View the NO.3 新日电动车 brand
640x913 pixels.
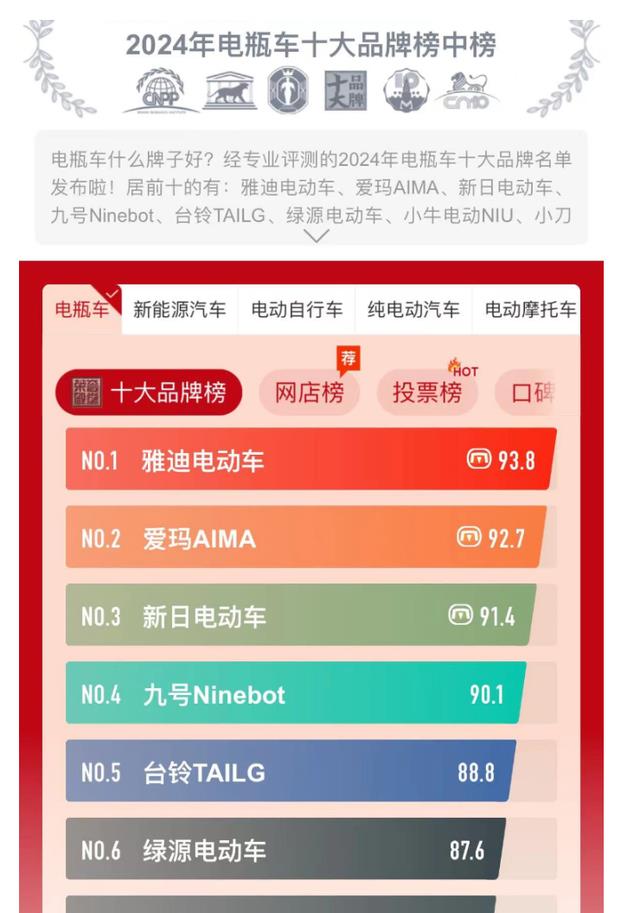tap(301, 615)
